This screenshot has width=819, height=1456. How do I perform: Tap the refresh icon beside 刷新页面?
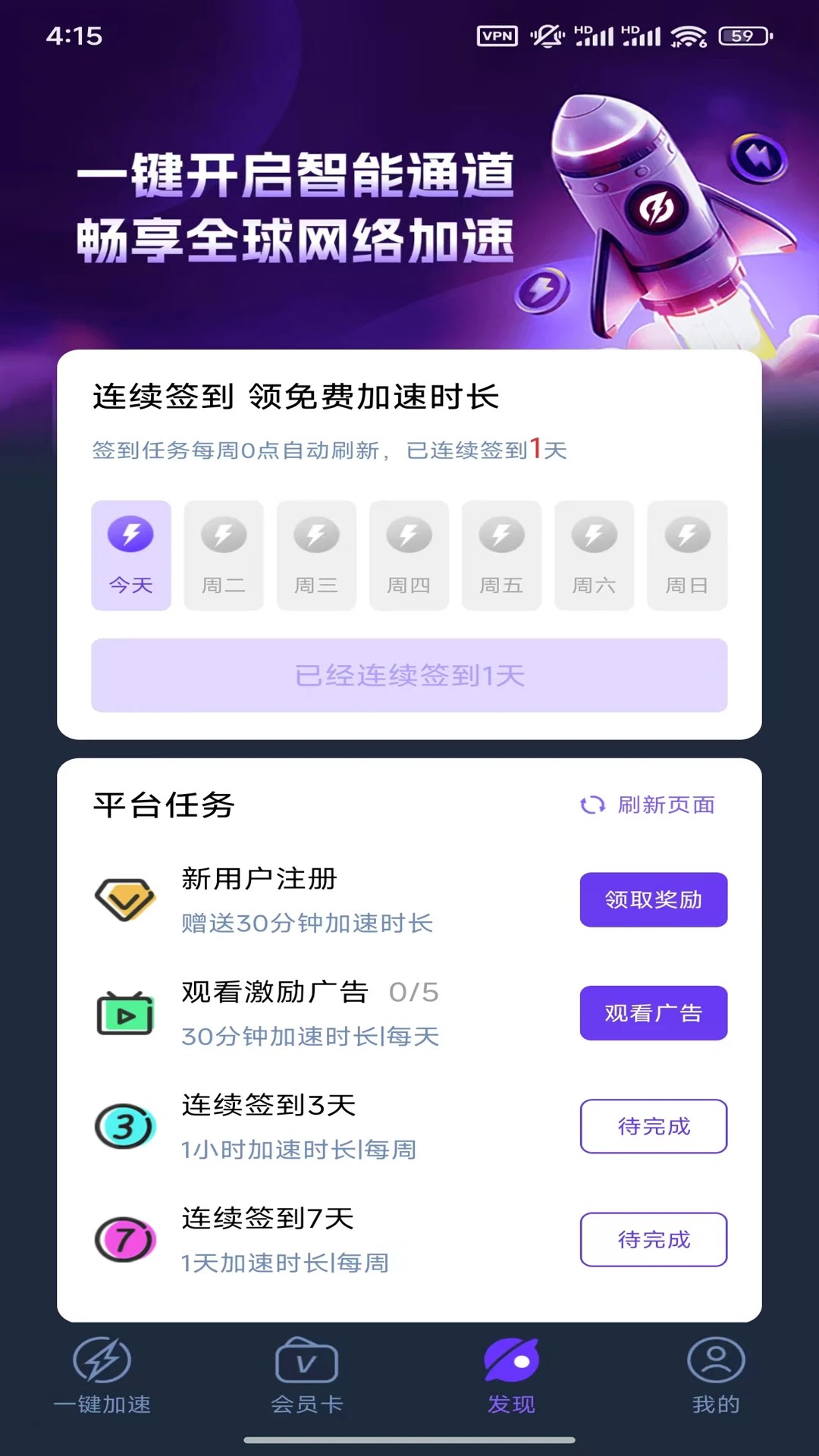coord(592,806)
